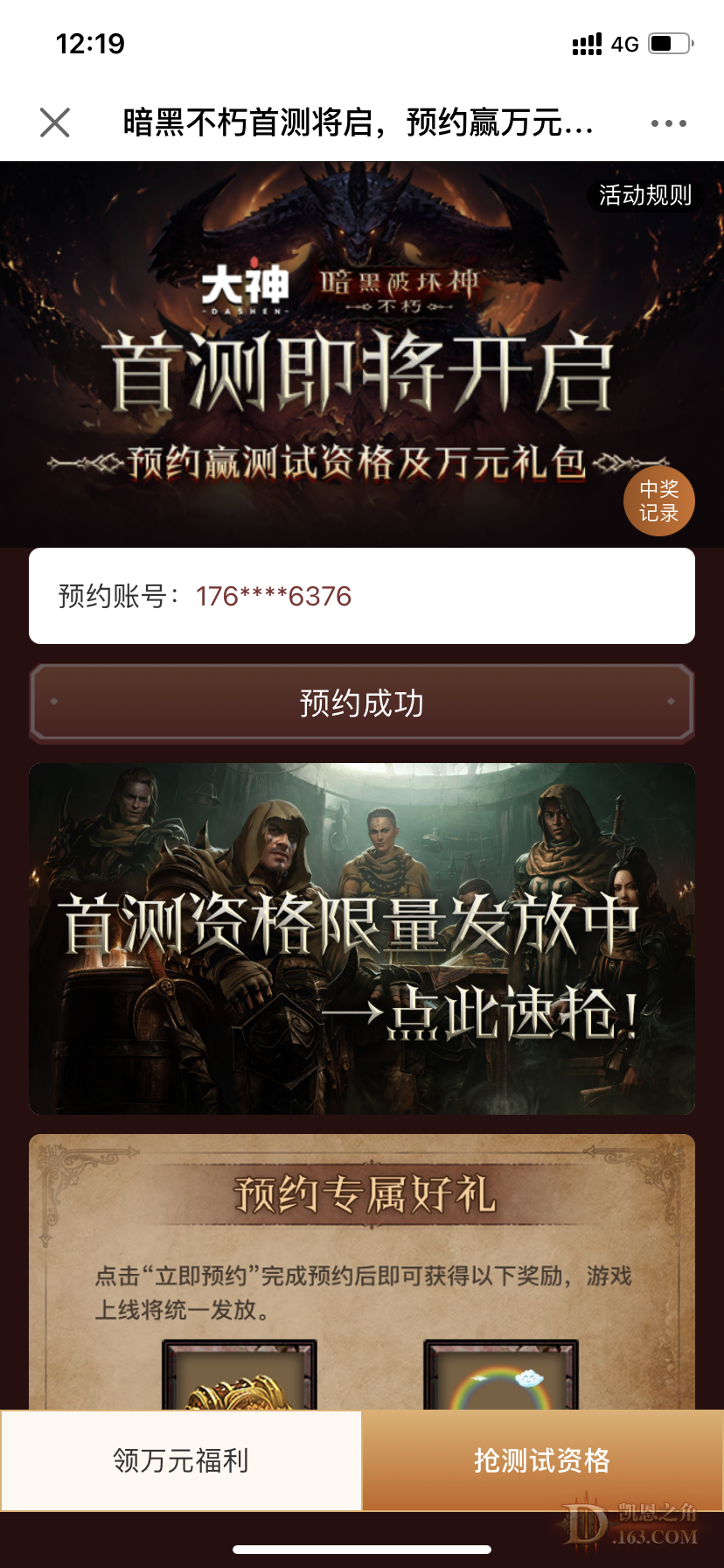This screenshot has height=1568, width=724.
Task: Open 中奖记录 prize records
Action: (658, 501)
